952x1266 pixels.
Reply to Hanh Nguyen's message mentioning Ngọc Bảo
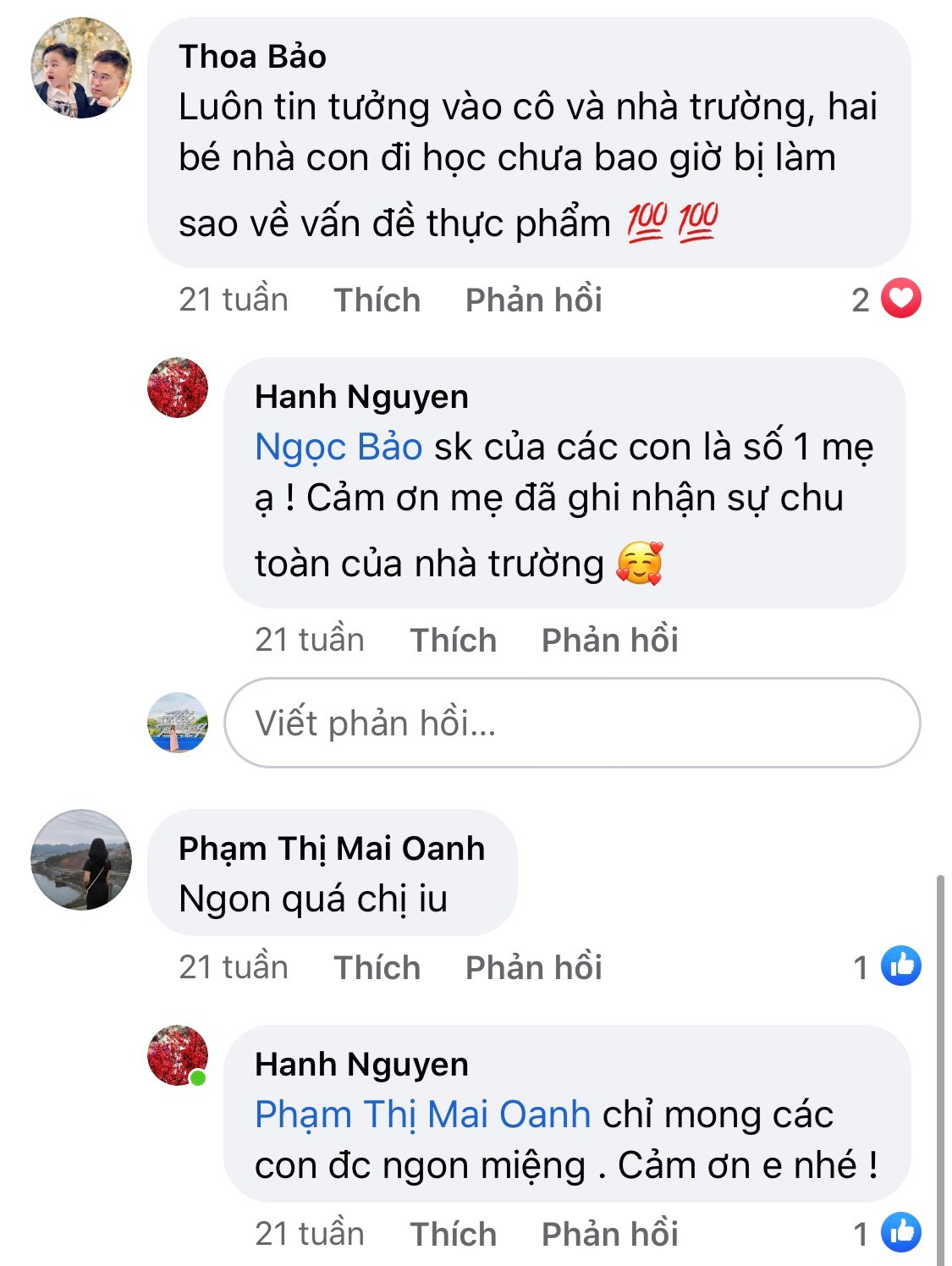[609, 641]
